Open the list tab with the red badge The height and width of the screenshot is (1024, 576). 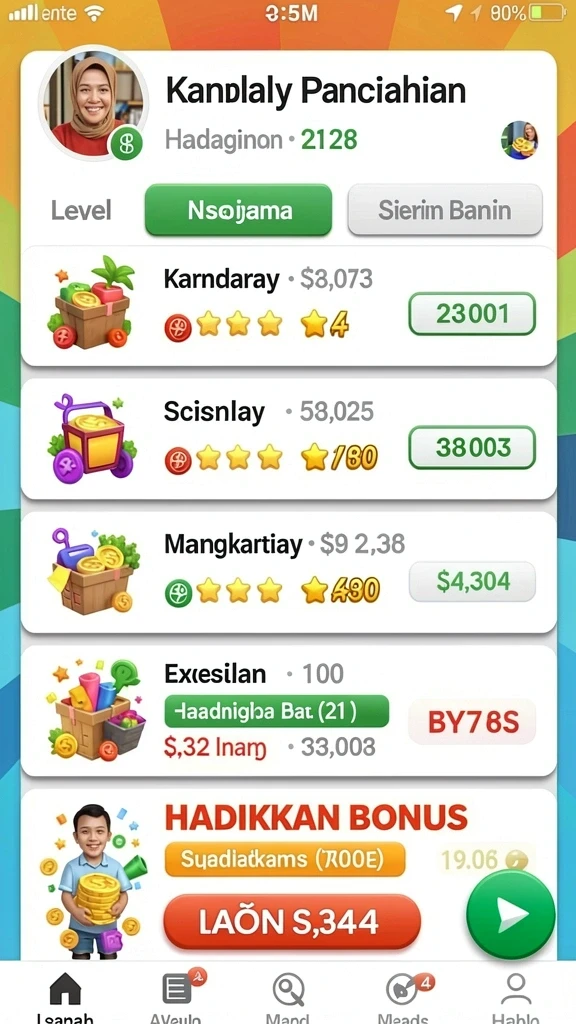(178, 995)
